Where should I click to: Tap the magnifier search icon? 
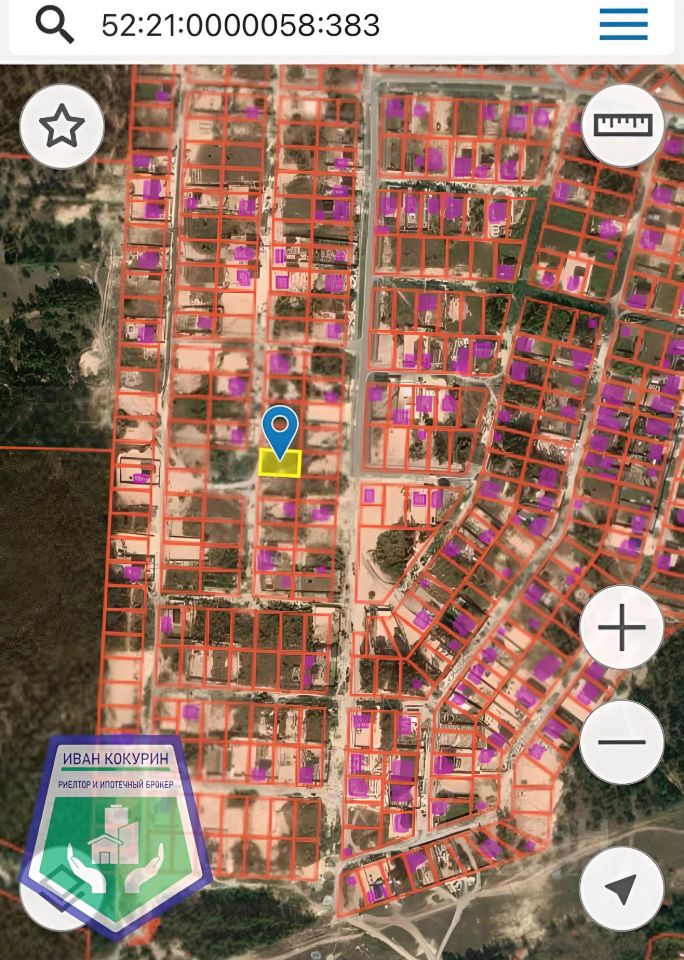pos(54,24)
